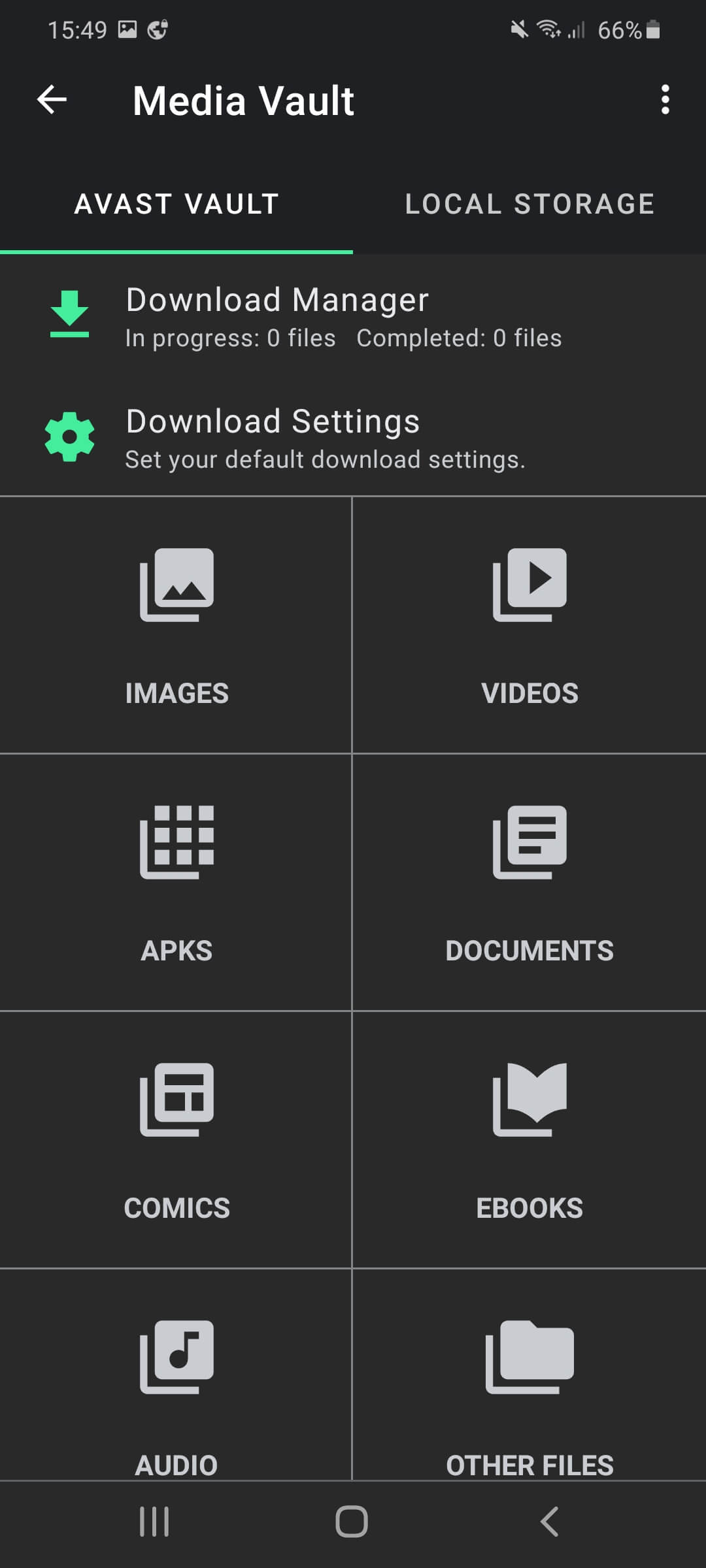706x1568 pixels.
Task: Open the Audio category
Action: 176,1379
